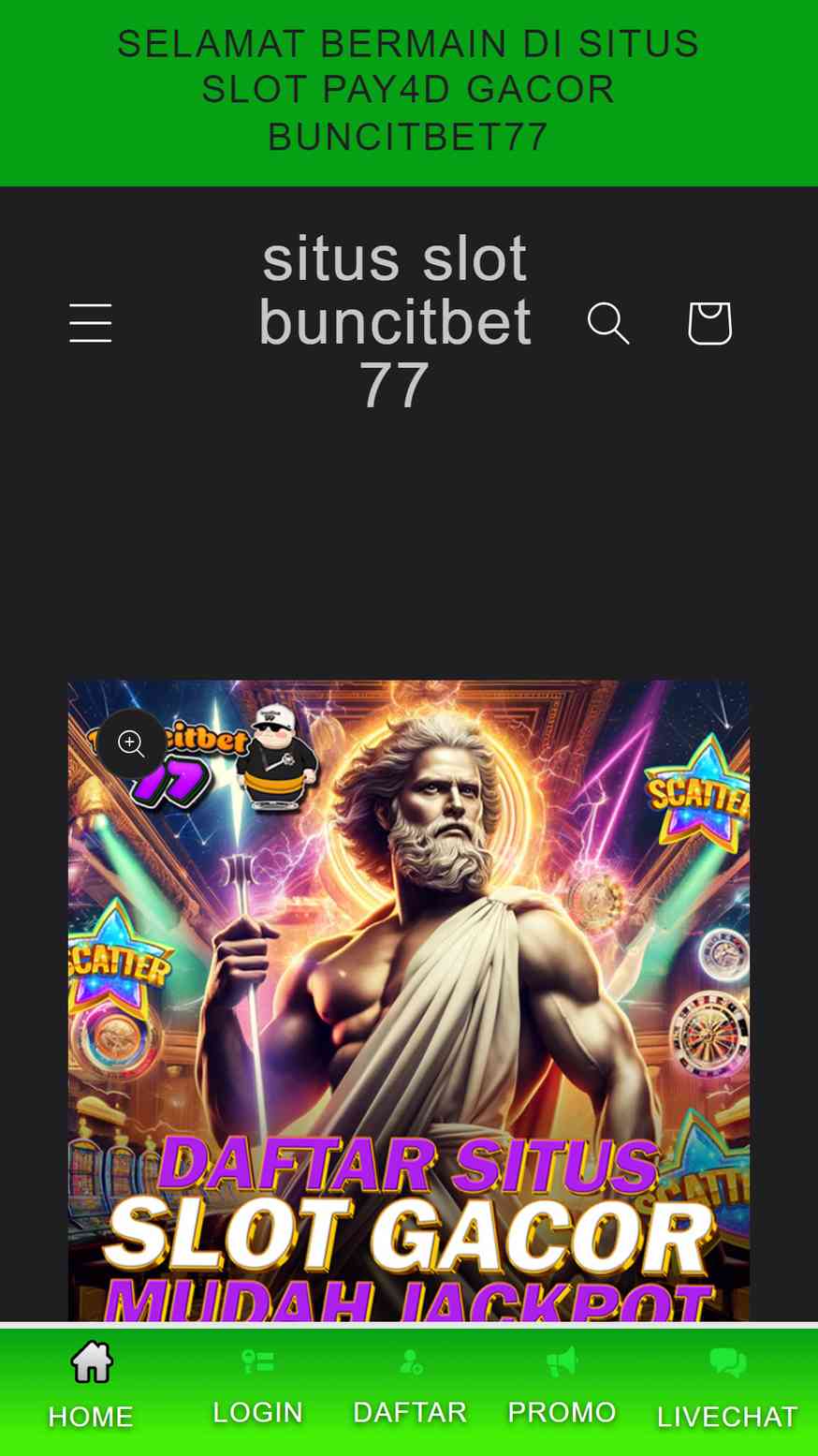This screenshot has width=818, height=1456.
Task: Zoom into the product image
Action: point(131,743)
